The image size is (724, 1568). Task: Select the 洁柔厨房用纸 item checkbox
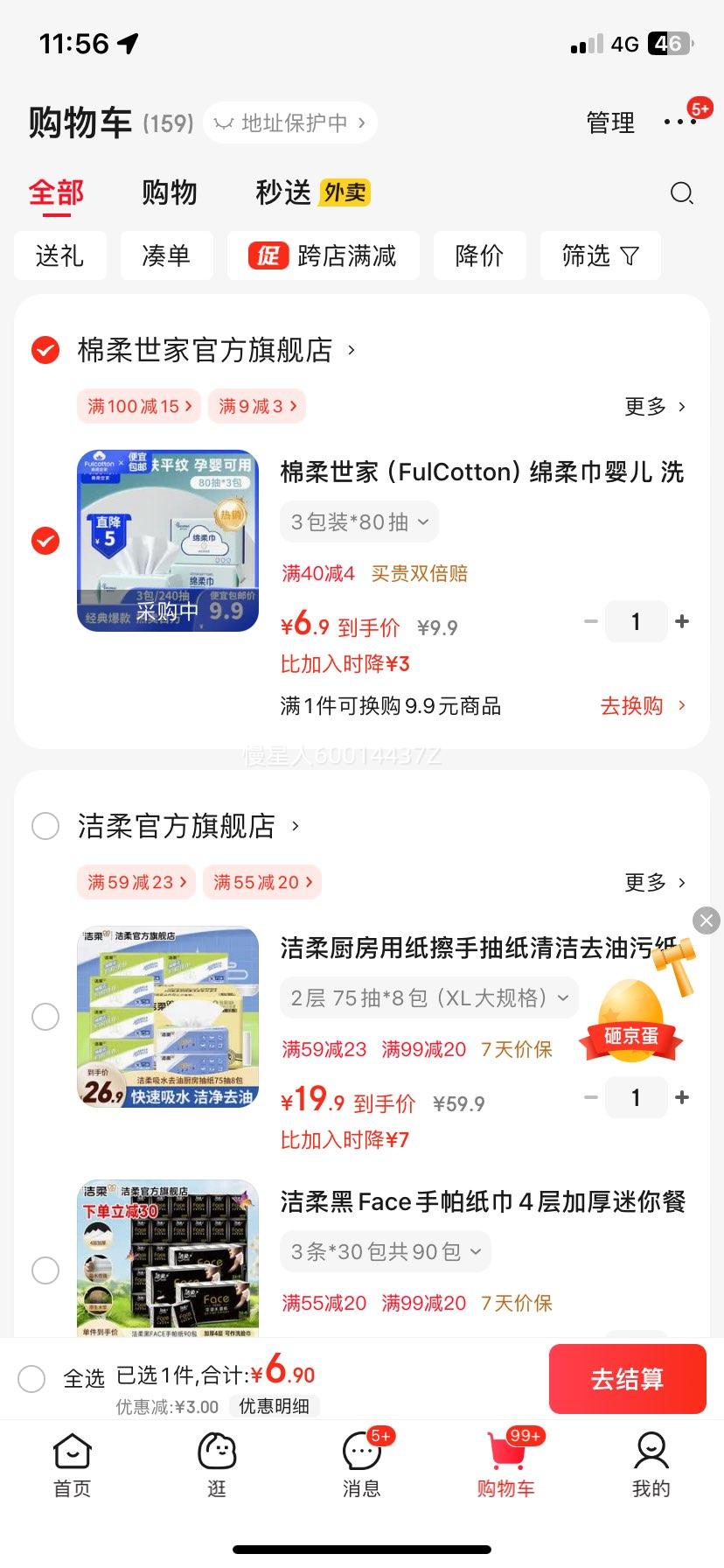tap(45, 1017)
